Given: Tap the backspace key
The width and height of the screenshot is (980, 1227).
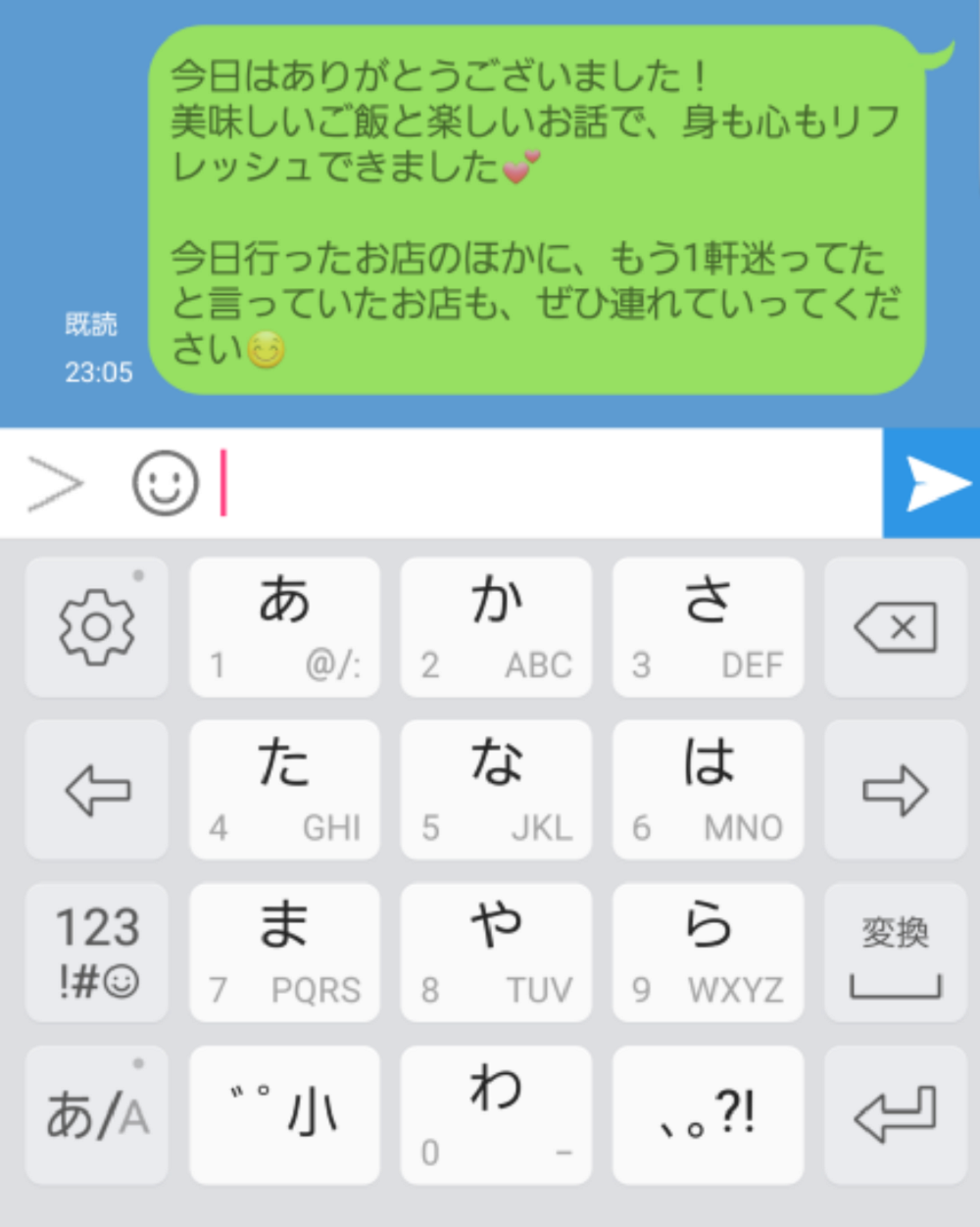Looking at the screenshot, I should (896, 627).
